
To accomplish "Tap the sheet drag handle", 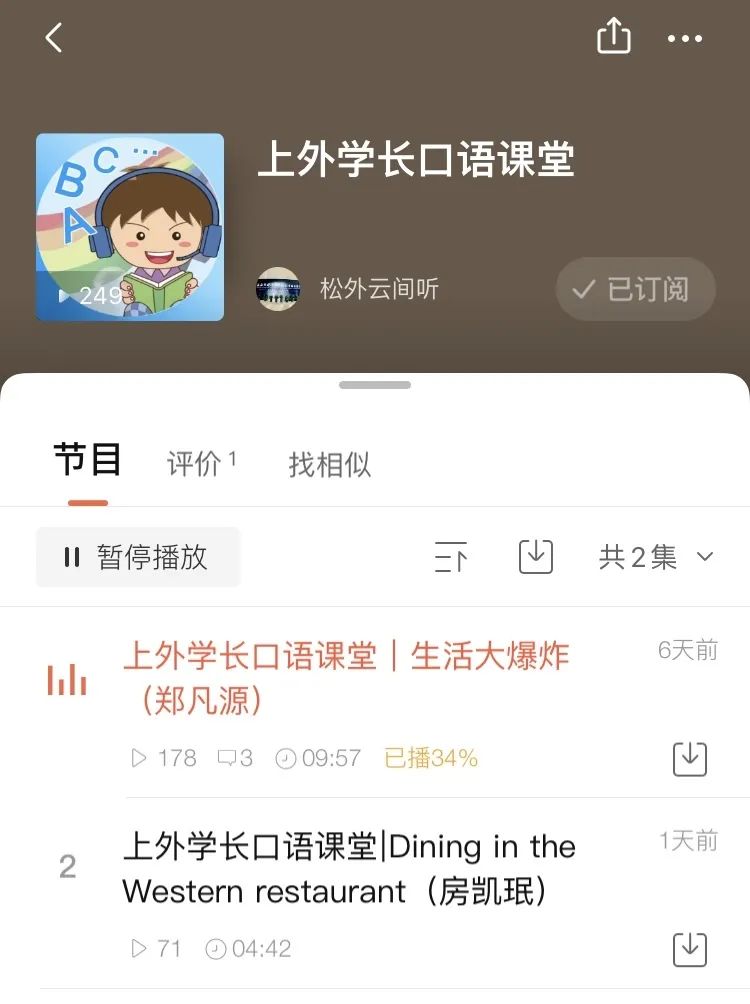I will (x=375, y=385).
